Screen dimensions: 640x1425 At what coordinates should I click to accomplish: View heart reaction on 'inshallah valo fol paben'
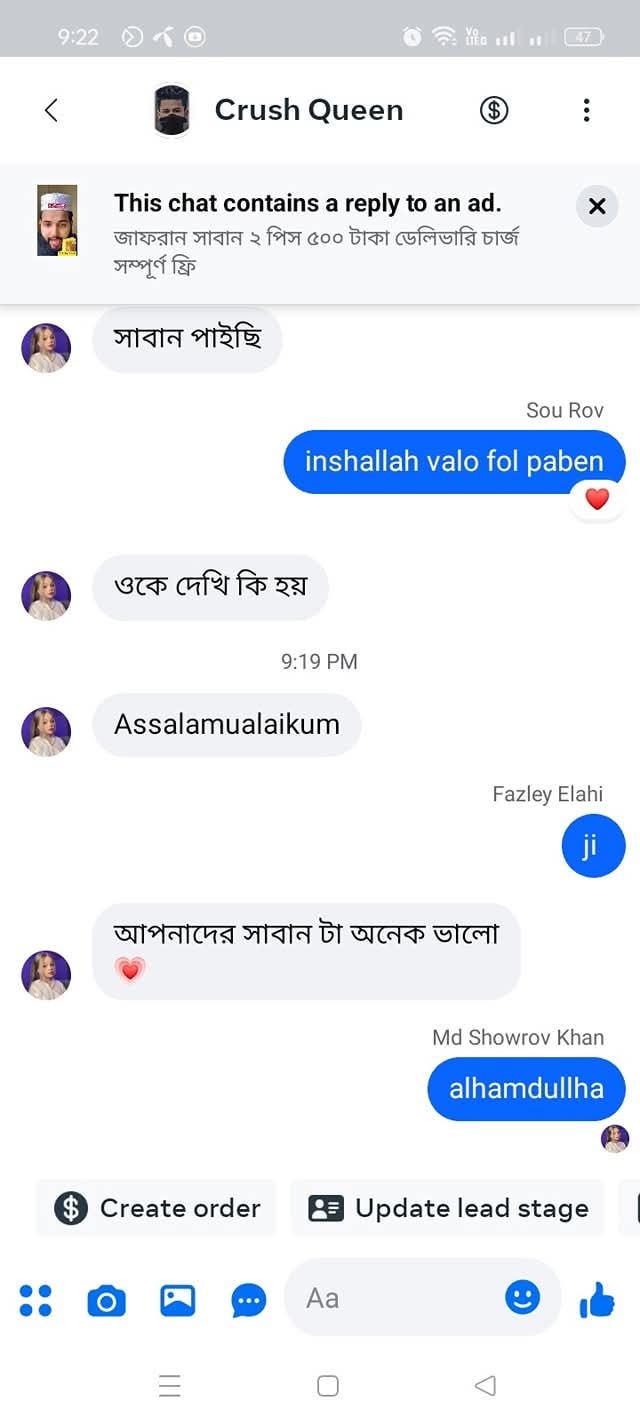pyautogui.click(x=597, y=498)
